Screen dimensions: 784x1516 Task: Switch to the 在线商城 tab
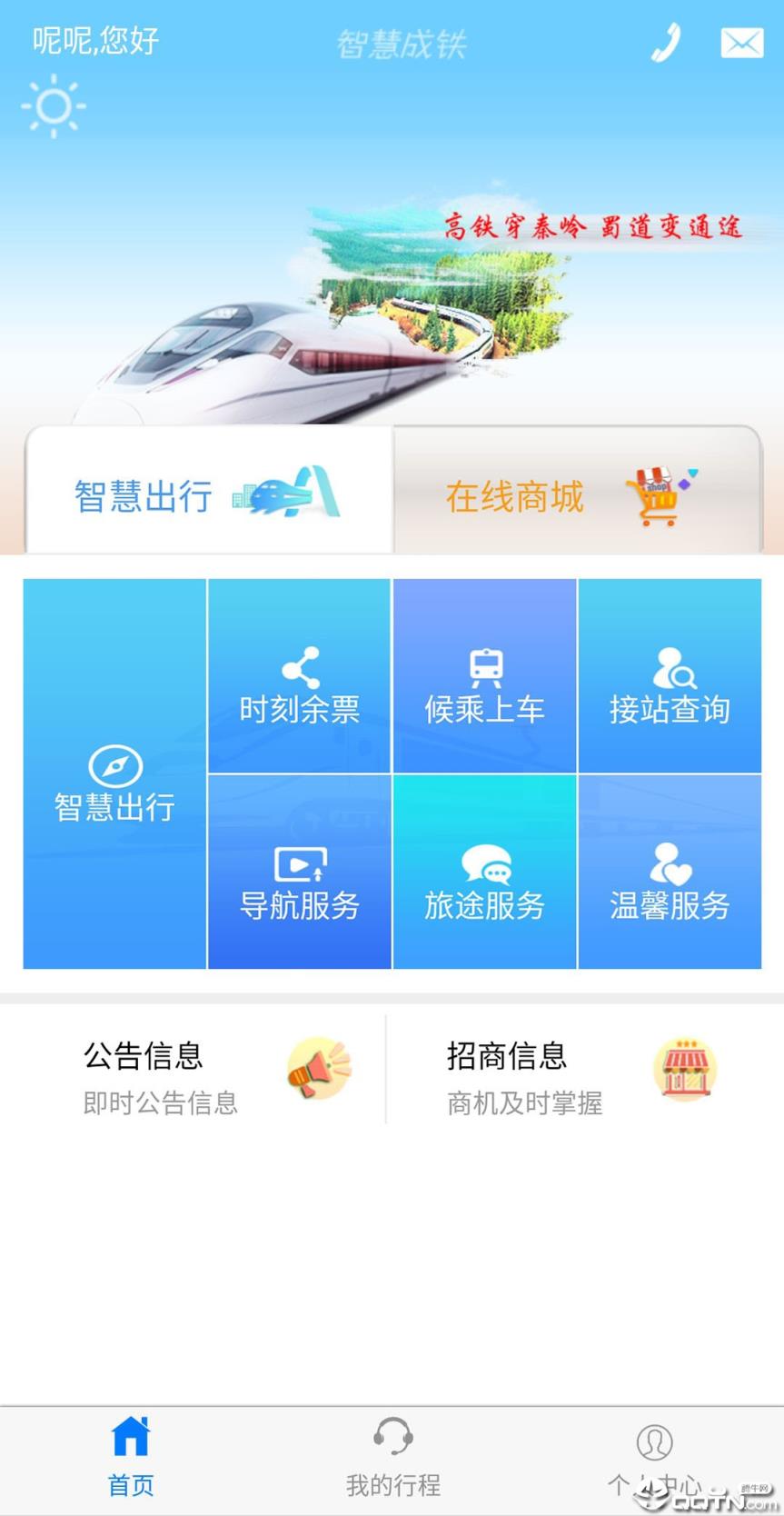coord(513,496)
